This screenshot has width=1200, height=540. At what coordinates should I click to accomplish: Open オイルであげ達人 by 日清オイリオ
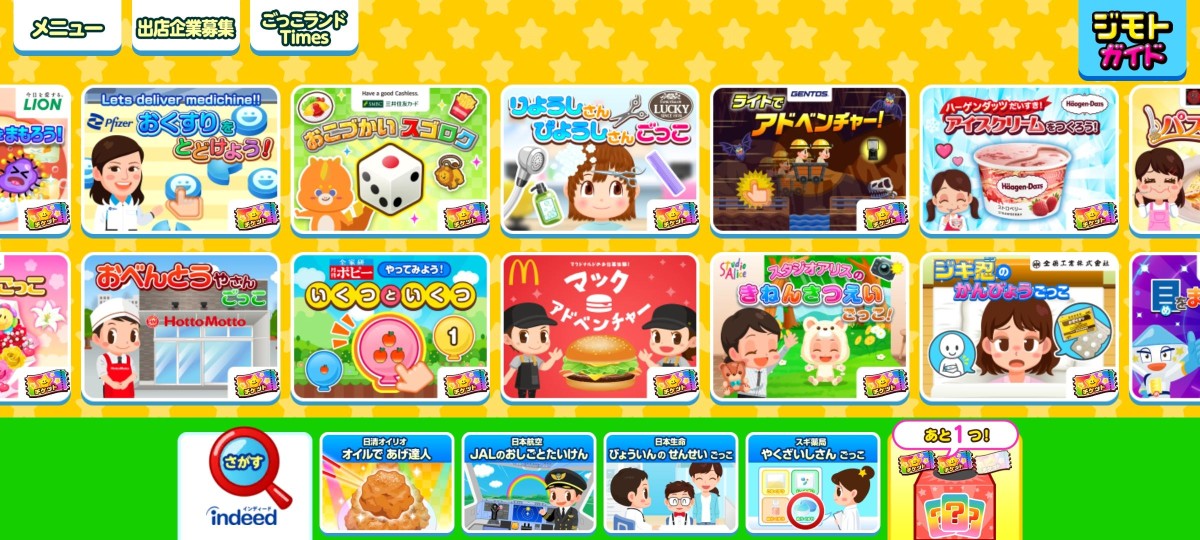[x=387, y=485]
